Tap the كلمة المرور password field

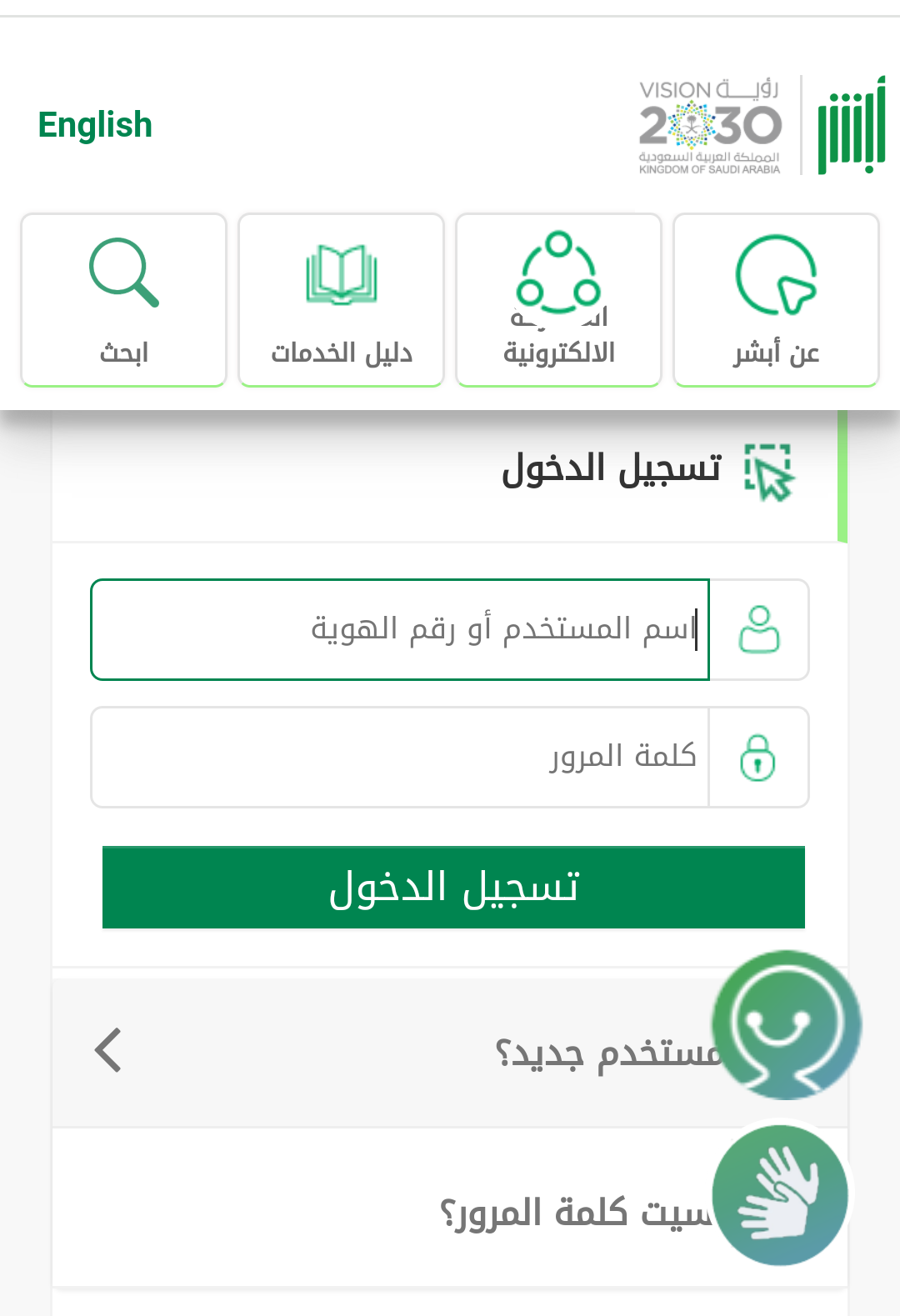point(400,757)
